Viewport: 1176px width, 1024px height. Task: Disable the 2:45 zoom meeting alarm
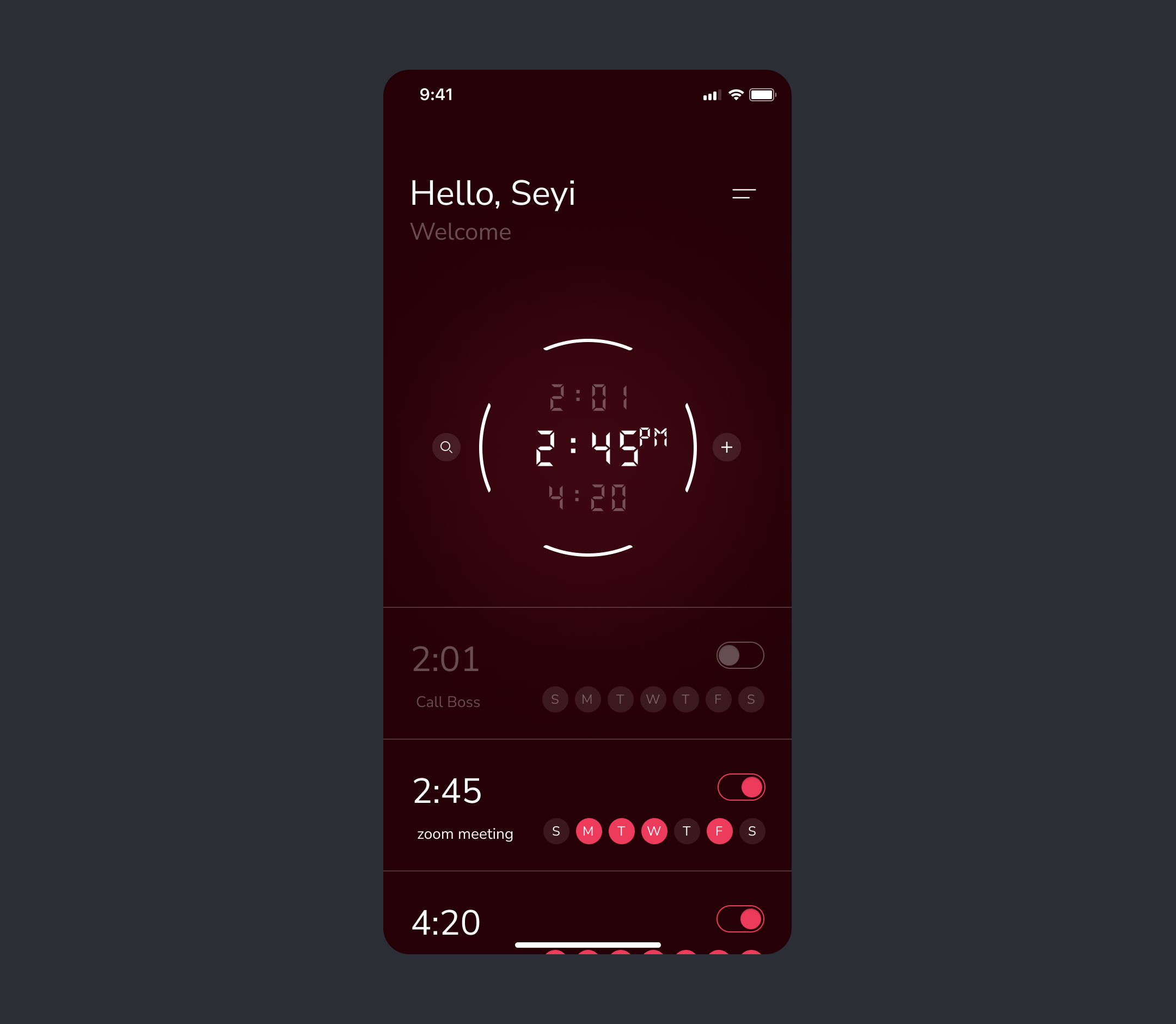(x=741, y=787)
